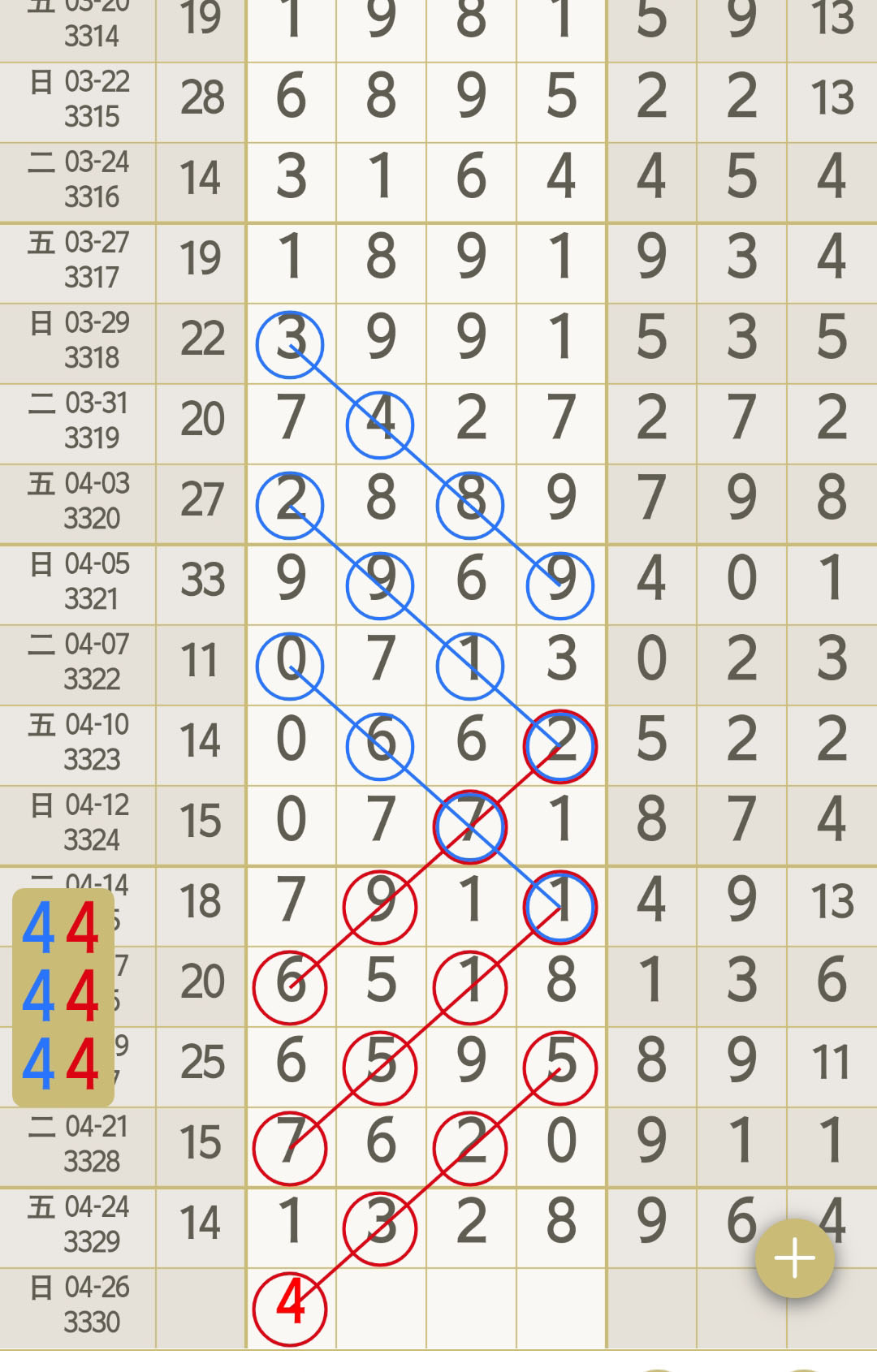
Task: Tap the gold plus floating button
Action: (x=794, y=1258)
